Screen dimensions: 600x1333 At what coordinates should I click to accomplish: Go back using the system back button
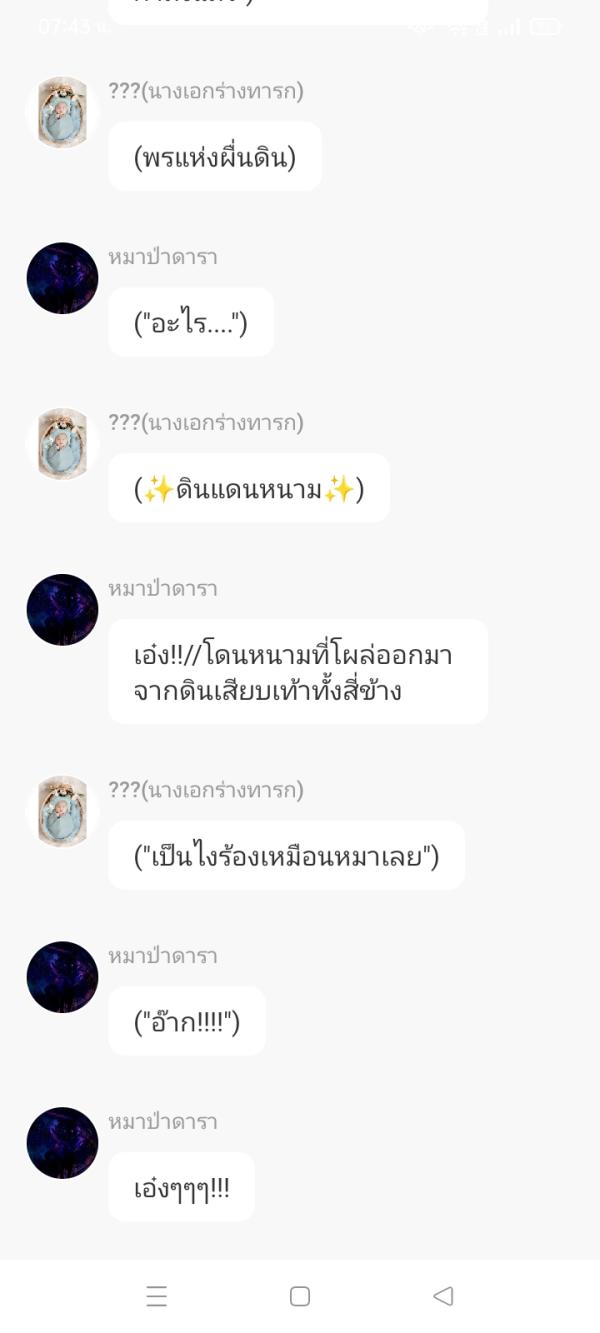tap(443, 1296)
